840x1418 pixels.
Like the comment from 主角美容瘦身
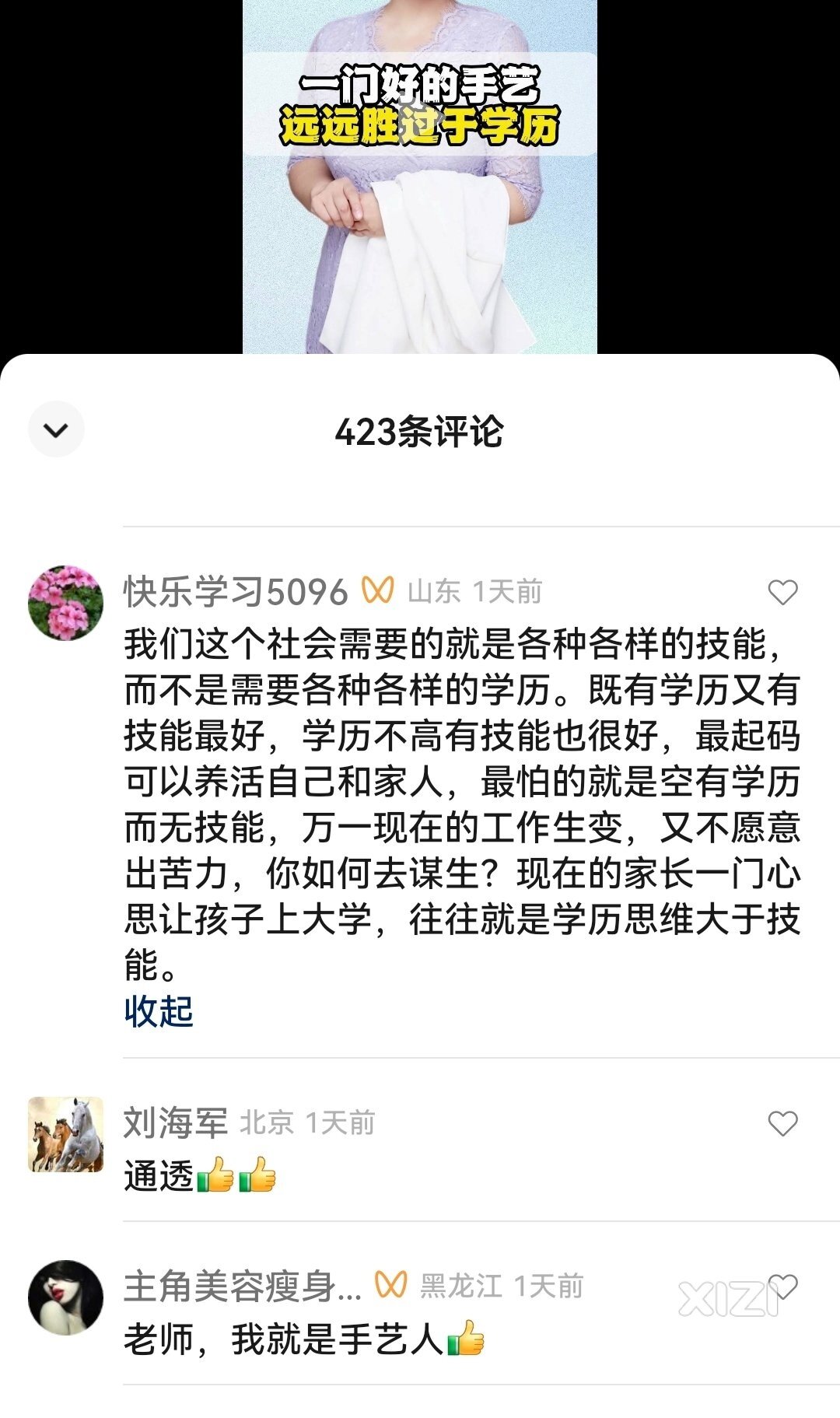783,1287
